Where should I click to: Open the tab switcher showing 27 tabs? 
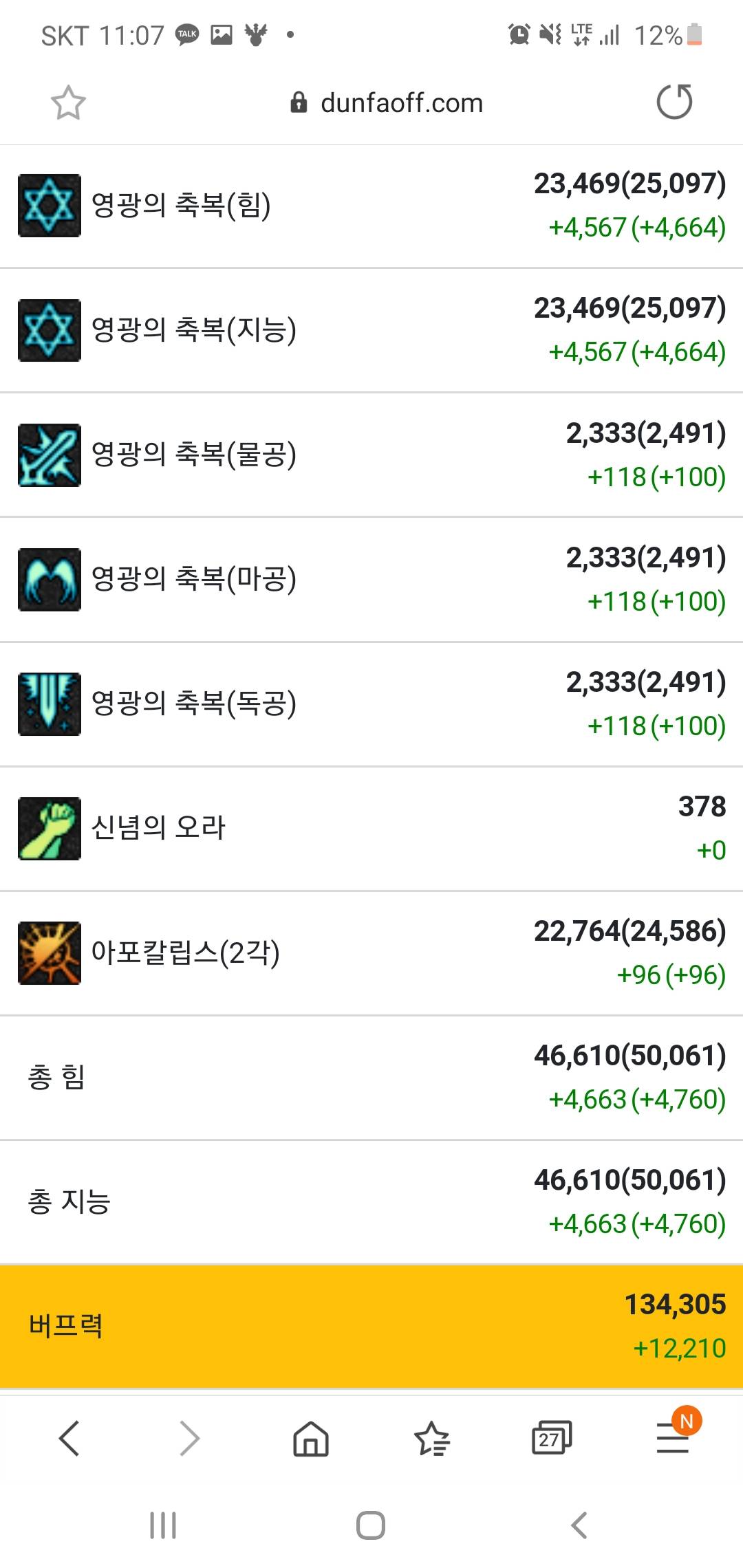pos(552,1438)
